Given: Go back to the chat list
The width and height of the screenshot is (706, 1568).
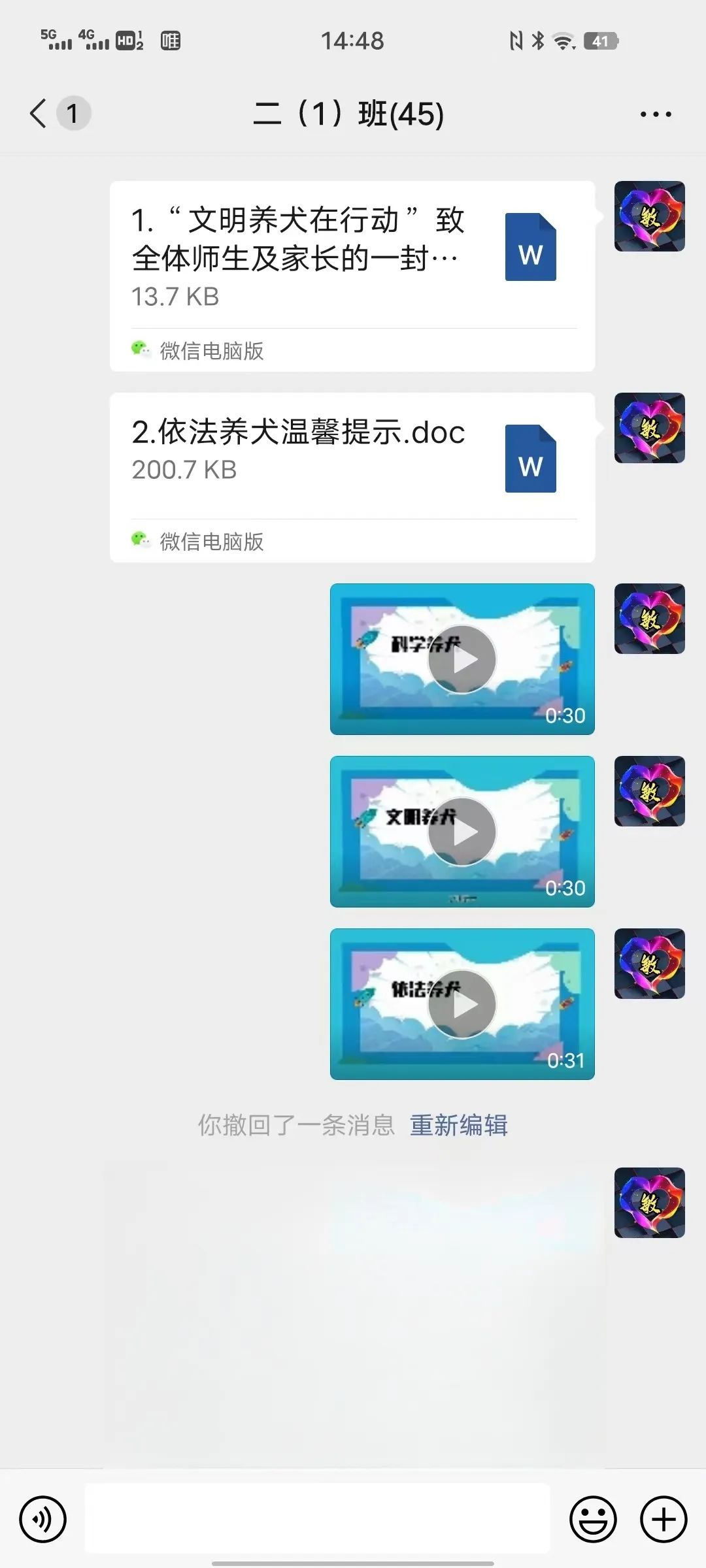Looking at the screenshot, I should coord(39,114).
